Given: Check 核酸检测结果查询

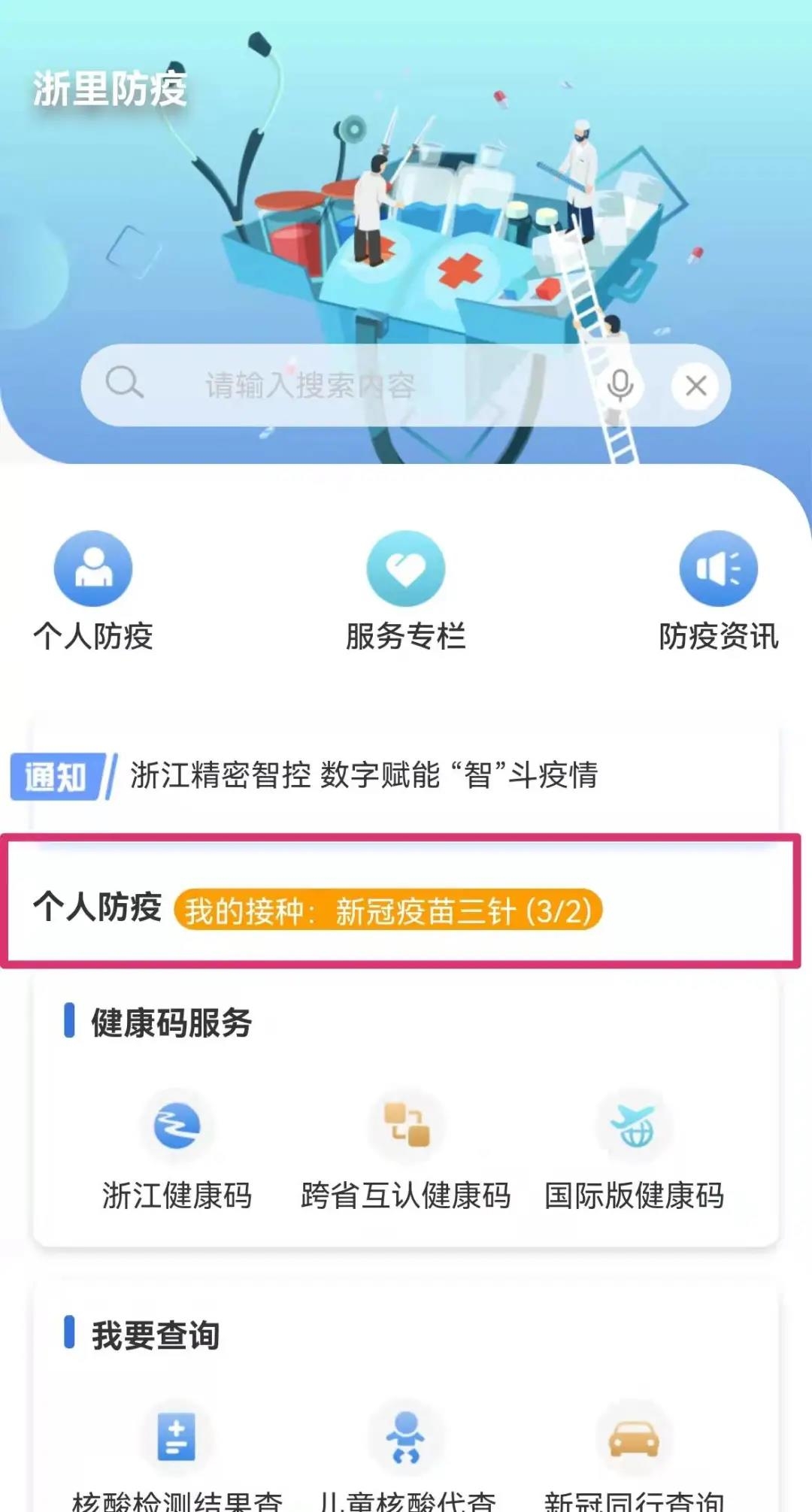Looking at the screenshot, I should pos(177,1457).
